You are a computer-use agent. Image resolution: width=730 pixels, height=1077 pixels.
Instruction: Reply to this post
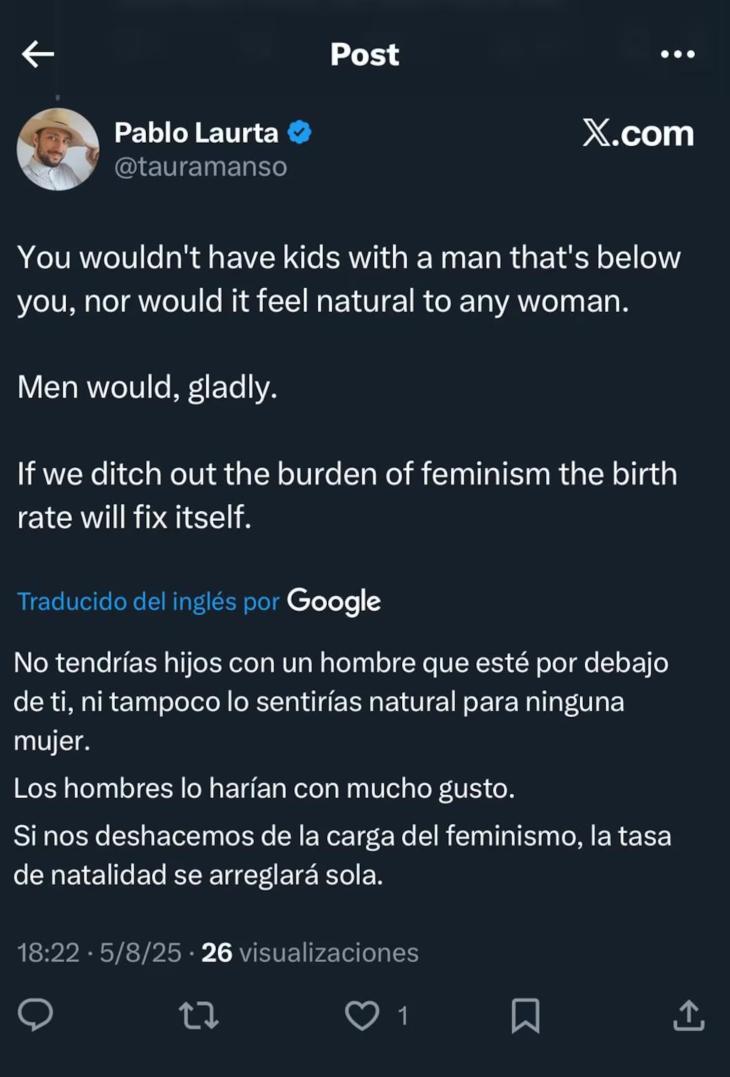[x=36, y=1016]
